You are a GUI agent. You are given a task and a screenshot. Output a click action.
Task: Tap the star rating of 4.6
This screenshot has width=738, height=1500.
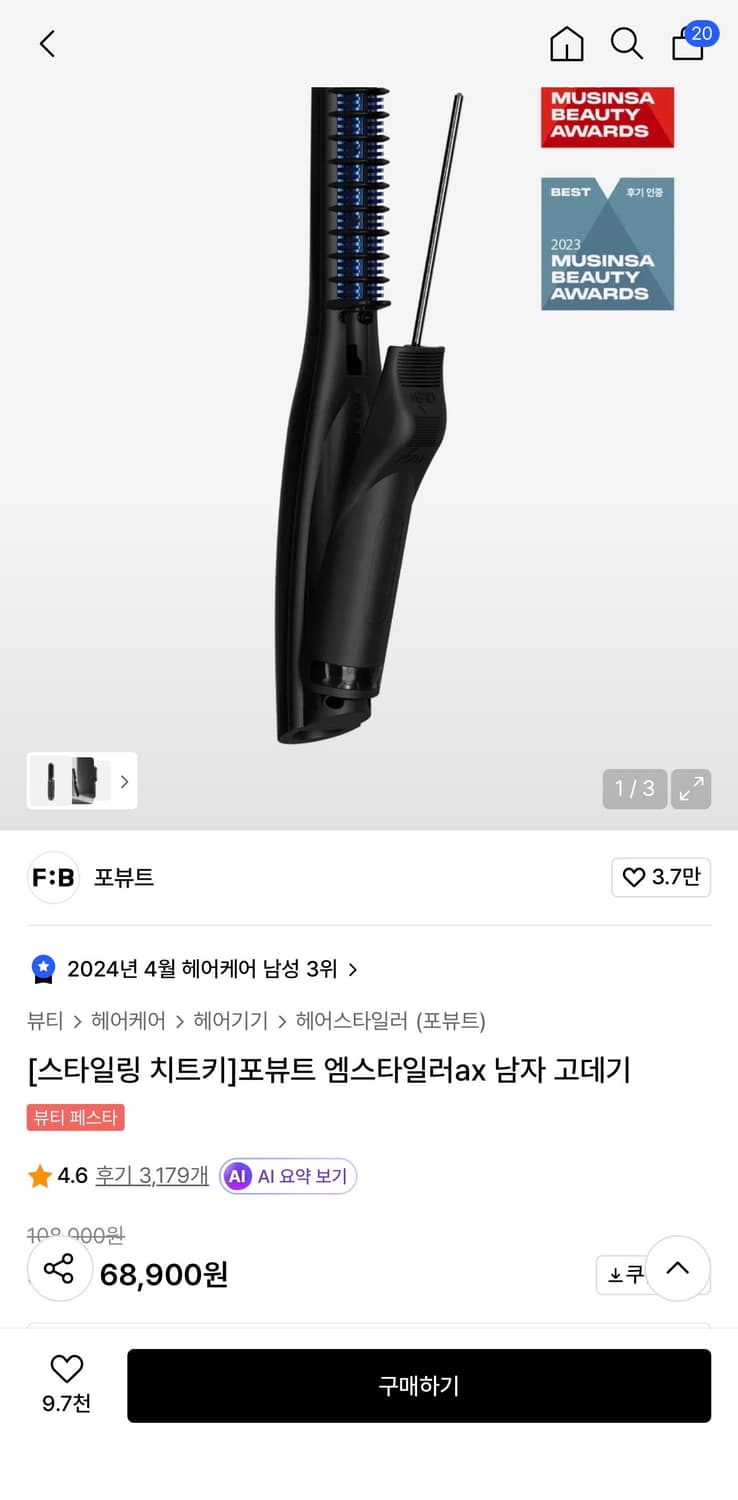click(x=54, y=1175)
